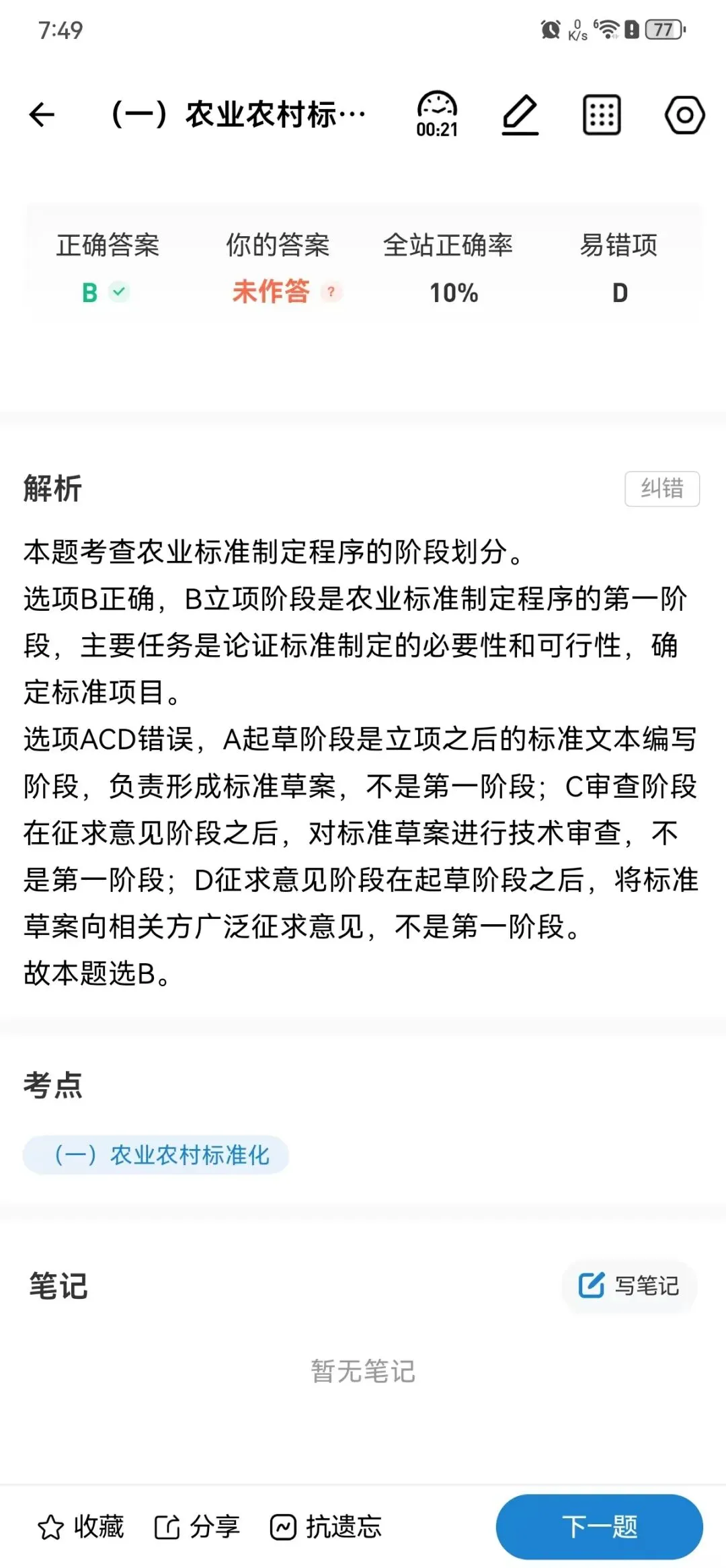Share this question via 分享
The height and width of the screenshot is (1568, 726).
point(197,1527)
